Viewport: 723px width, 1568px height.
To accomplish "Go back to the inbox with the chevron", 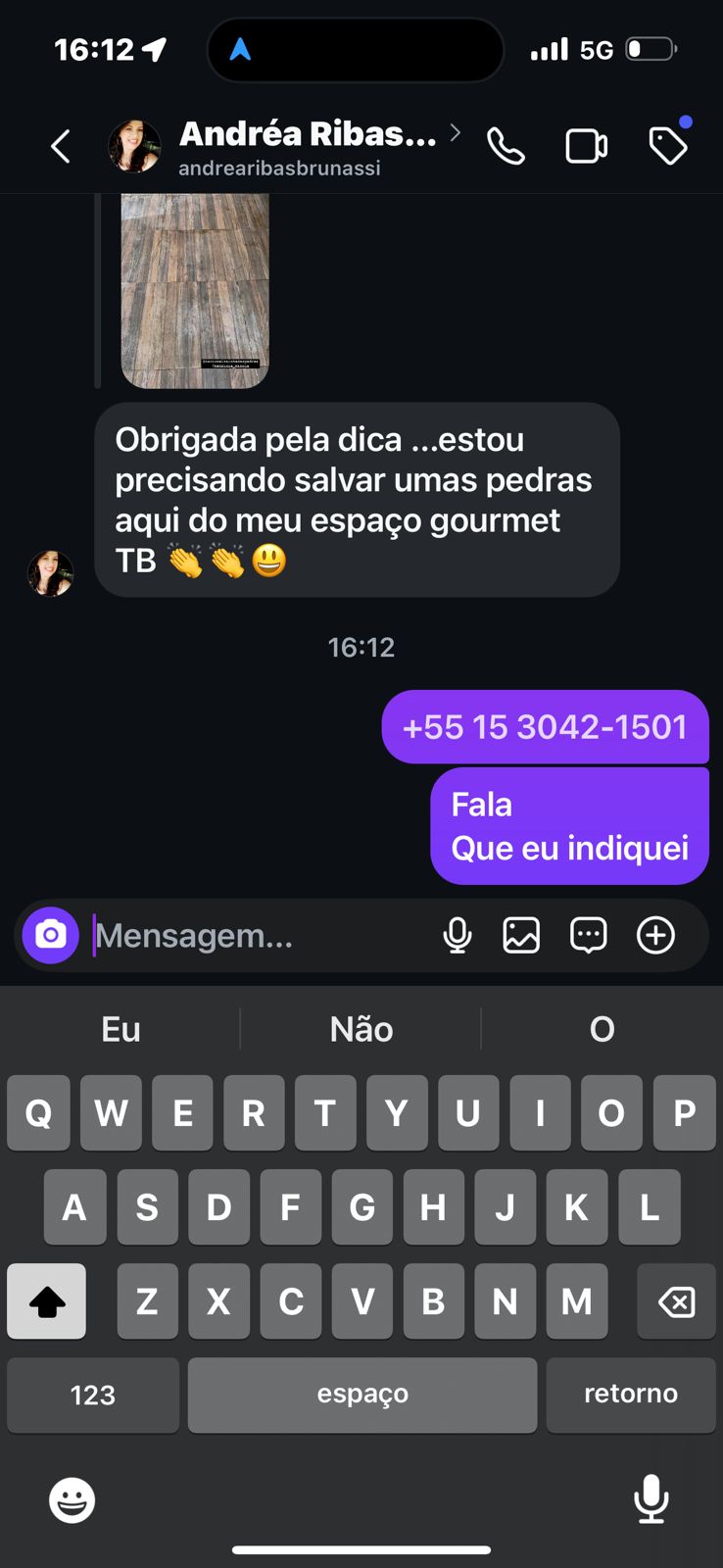I will coord(59,145).
